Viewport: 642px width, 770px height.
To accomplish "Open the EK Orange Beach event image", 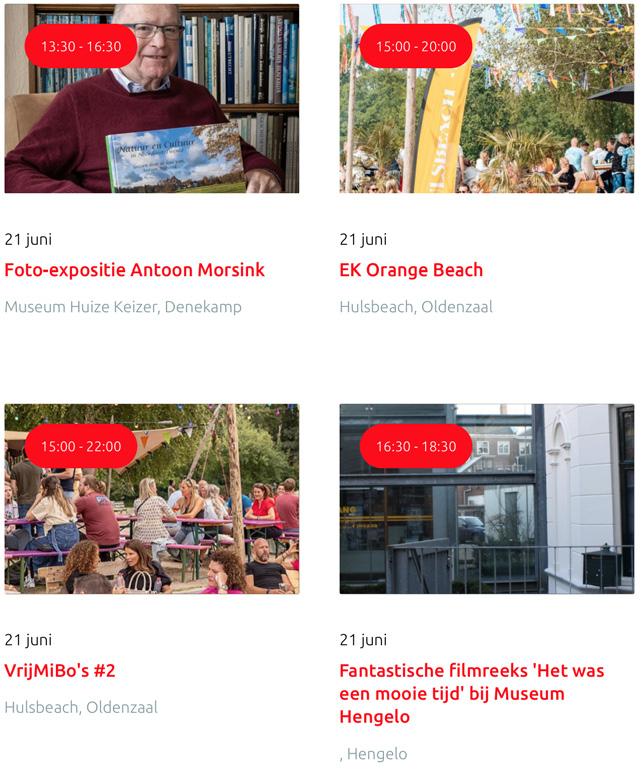I will tap(486, 98).
